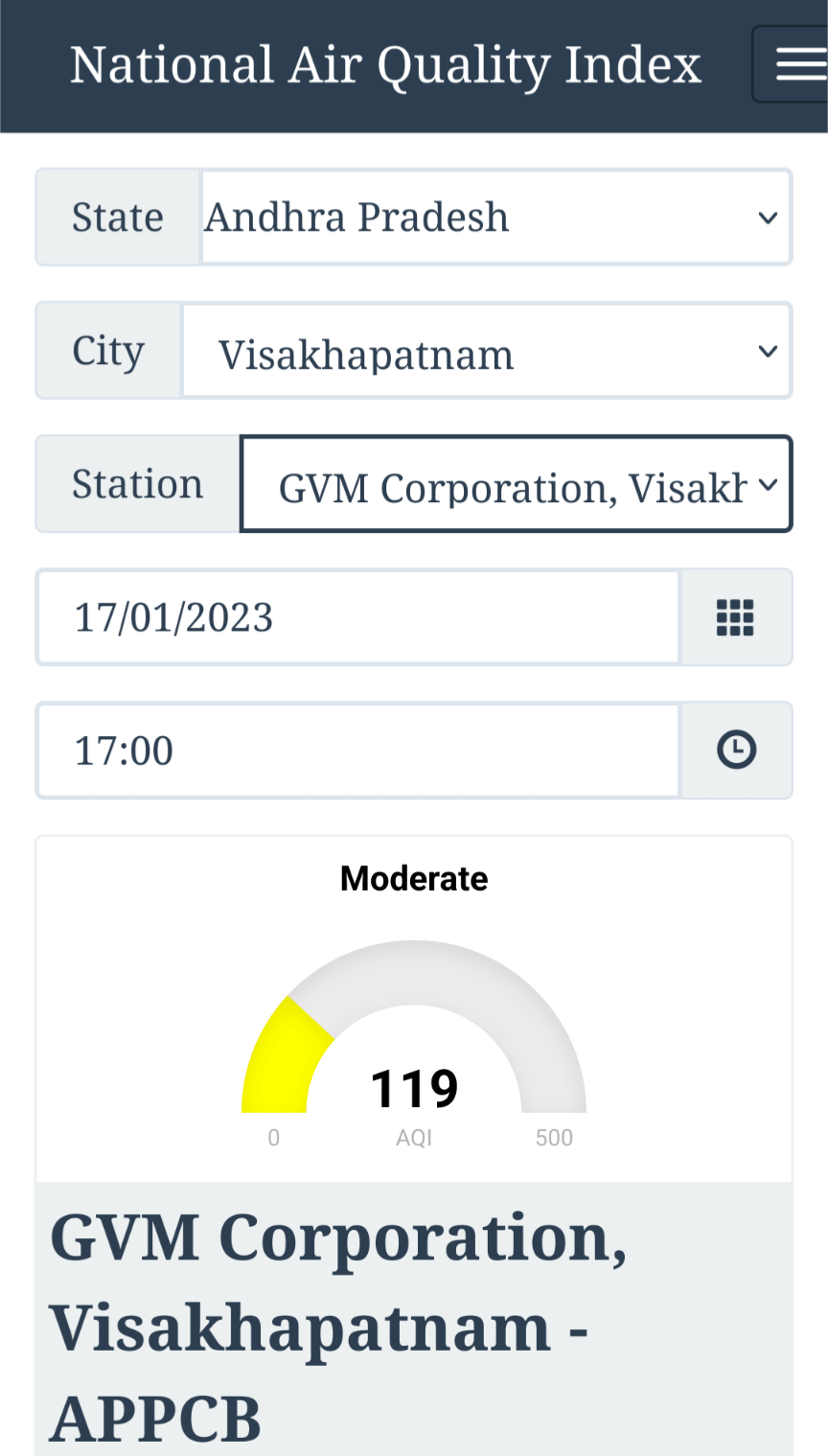Tap the time field showing 17:00

coord(357,751)
